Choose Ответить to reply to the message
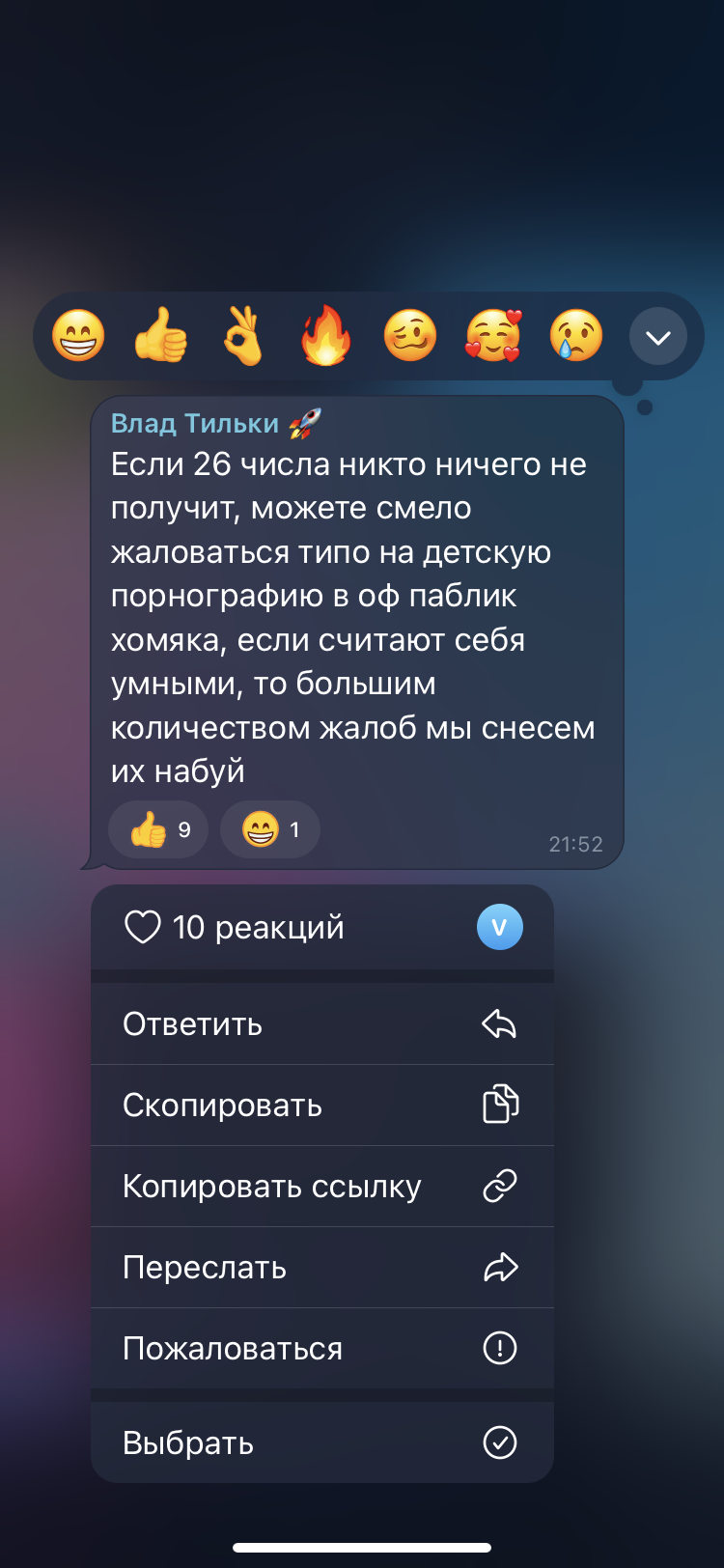The height and width of the screenshot is (1568, 724). click(322, 1023)
